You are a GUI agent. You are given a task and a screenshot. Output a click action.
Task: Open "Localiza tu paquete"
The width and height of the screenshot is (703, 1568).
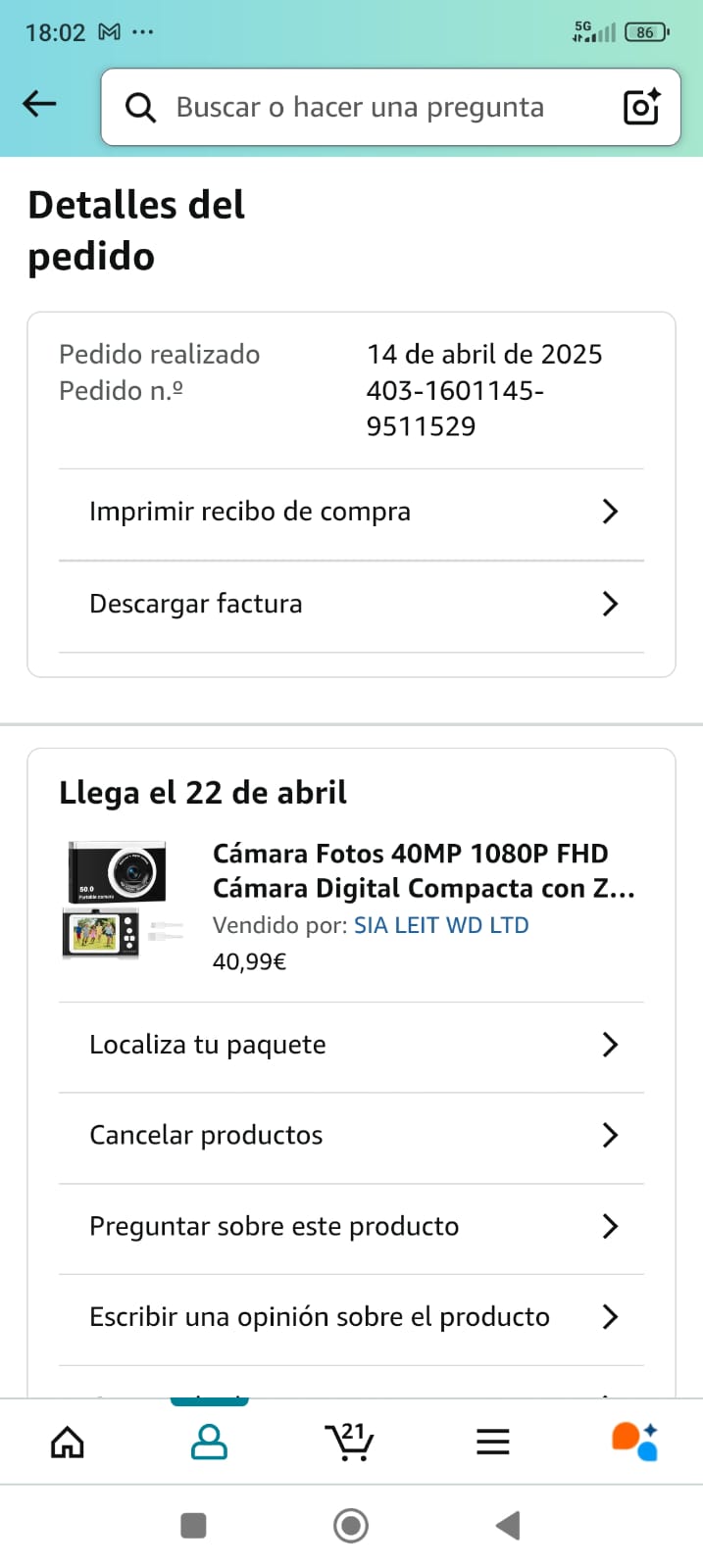pos(351,1045)
